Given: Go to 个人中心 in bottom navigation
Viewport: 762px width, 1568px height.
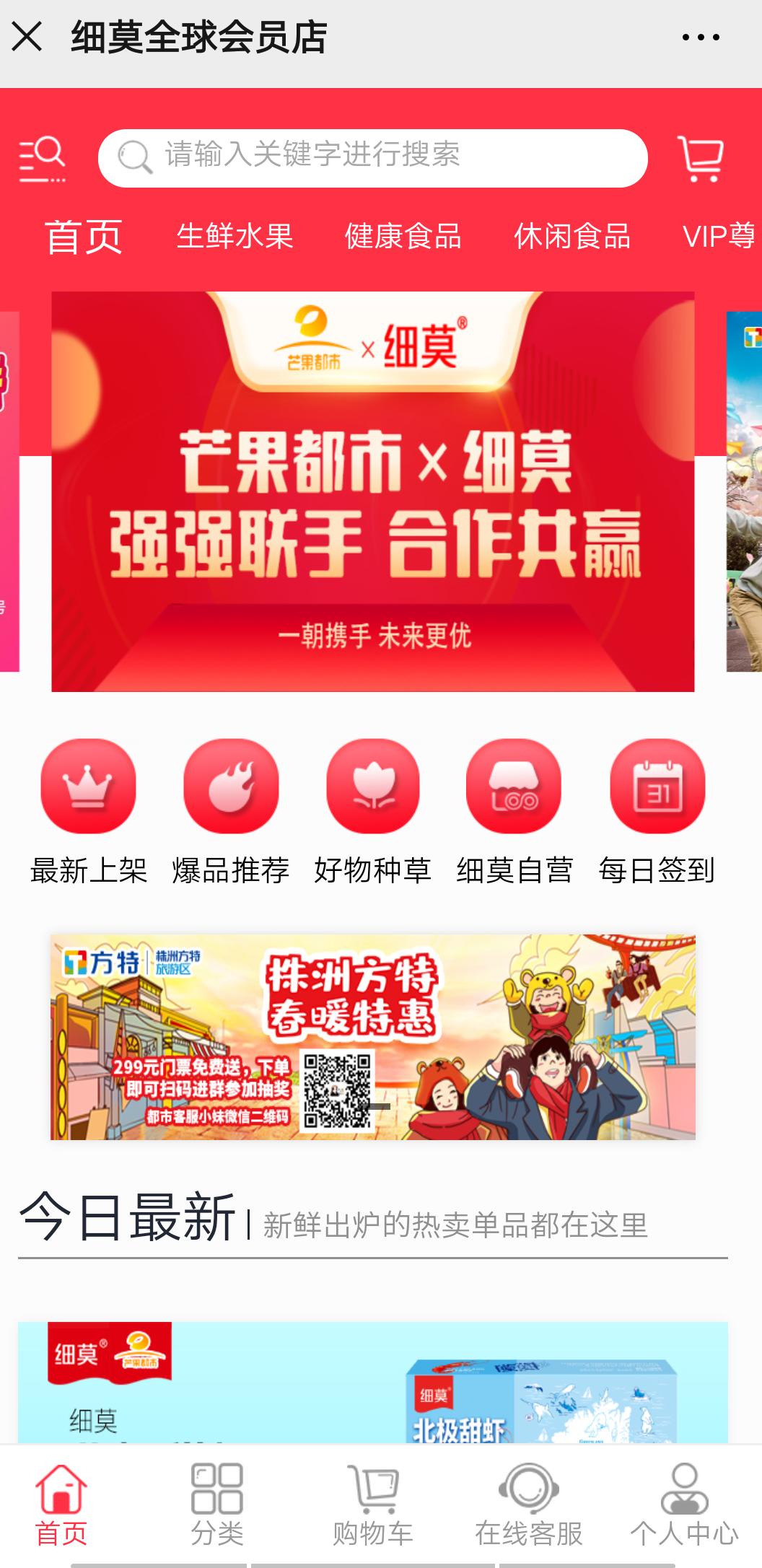Looking at the screenshot, I should 684,1504.
